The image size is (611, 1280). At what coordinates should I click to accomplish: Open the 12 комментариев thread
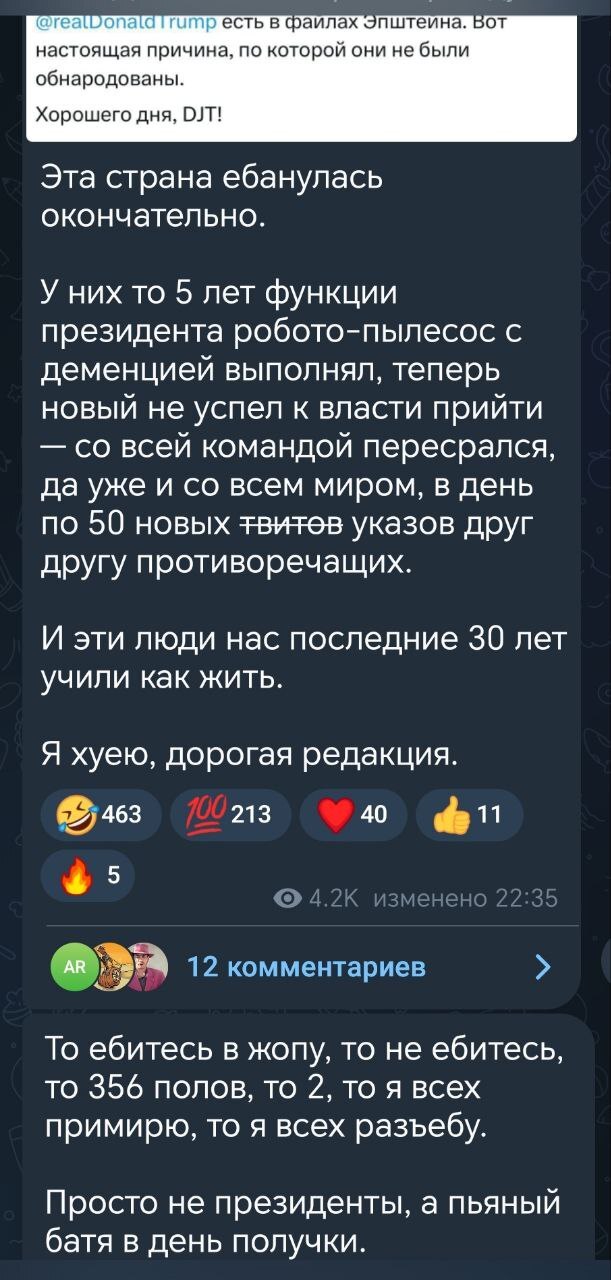(300, 966)
